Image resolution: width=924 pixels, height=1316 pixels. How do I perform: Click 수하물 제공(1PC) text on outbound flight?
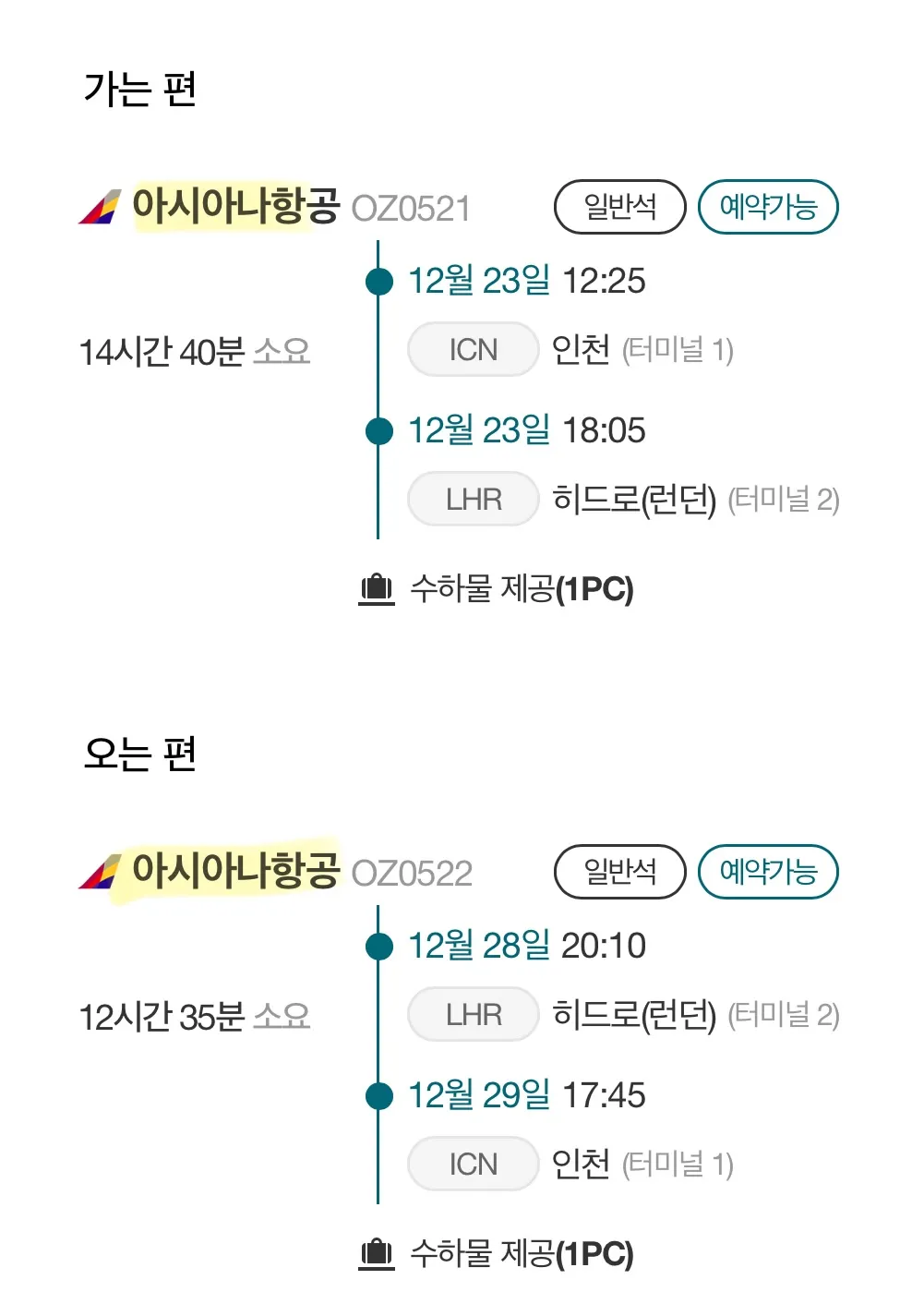tap(523, 588)
